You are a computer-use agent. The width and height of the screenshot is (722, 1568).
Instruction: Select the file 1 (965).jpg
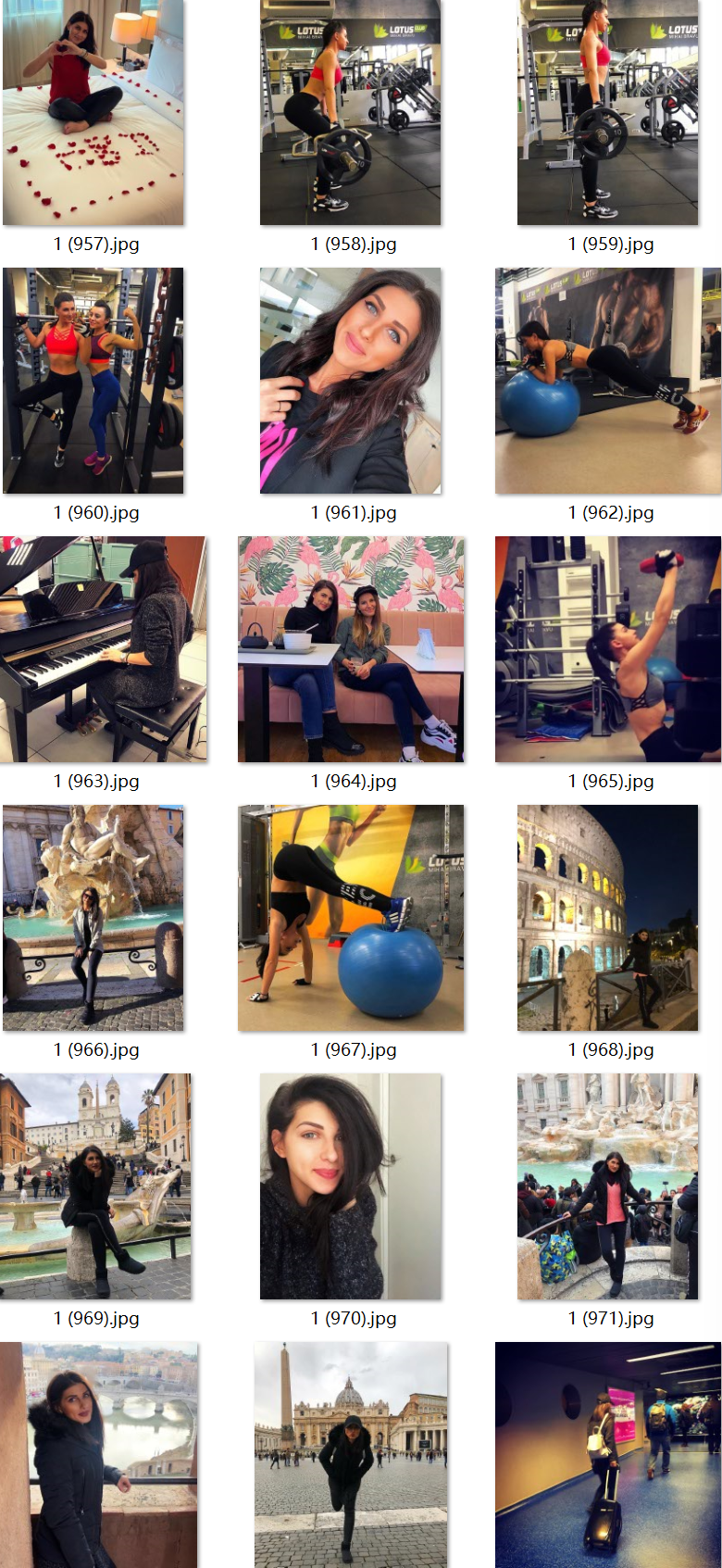[607, 649]
